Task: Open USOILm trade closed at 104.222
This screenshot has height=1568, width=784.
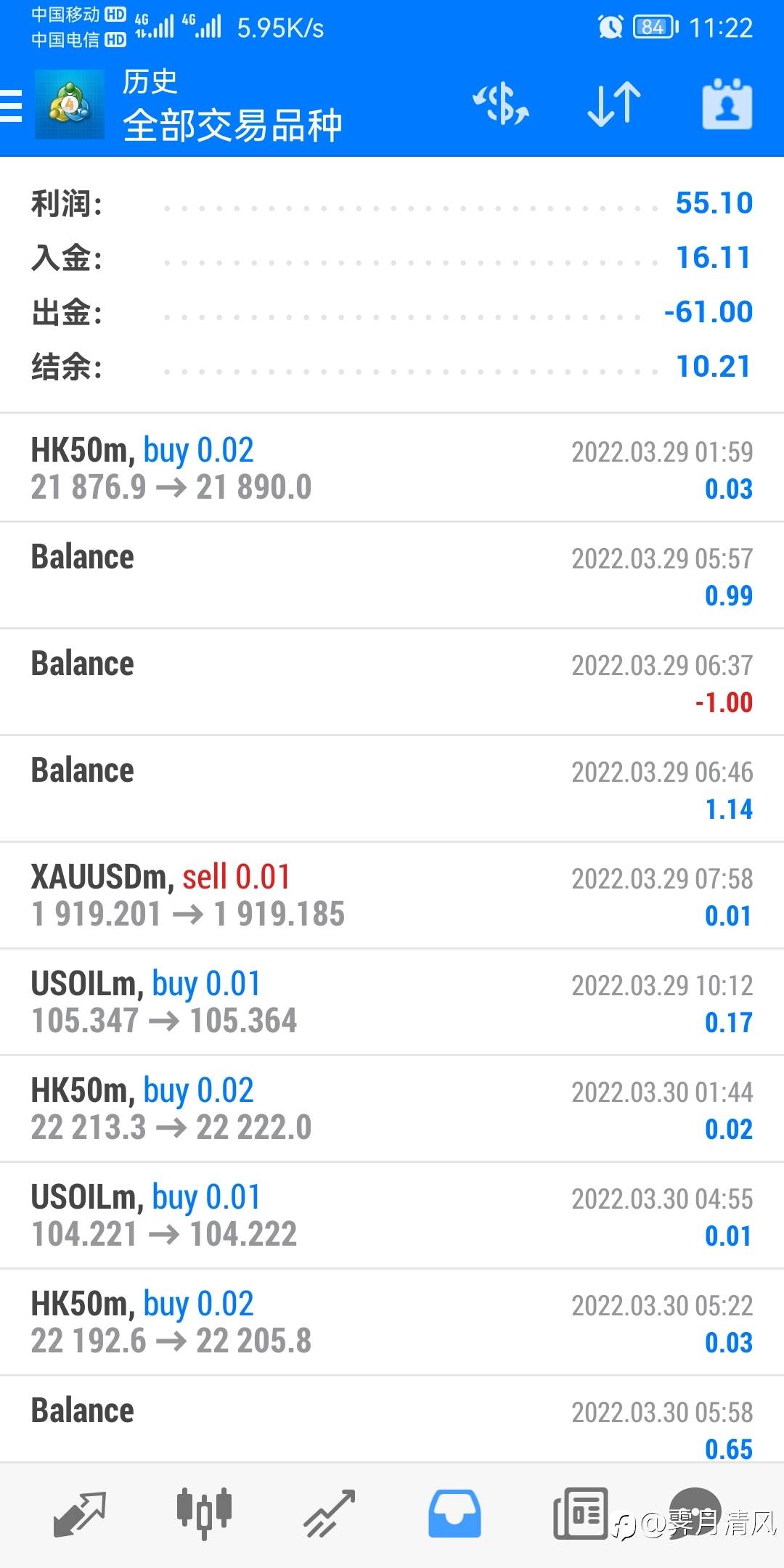Action: [x=392, y=1215]
